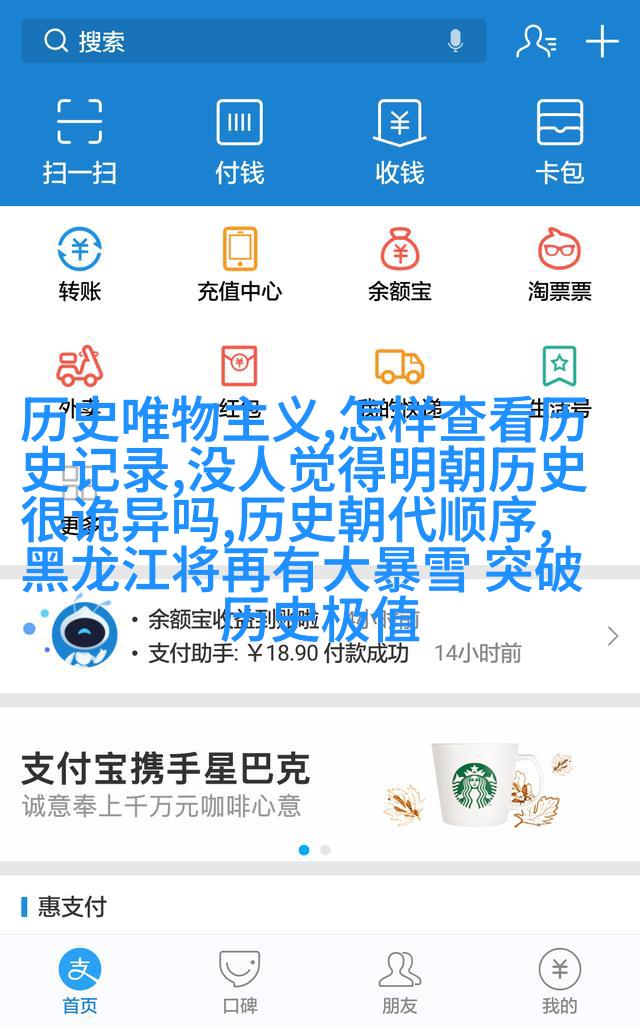Viewport: 640px width, 1026px height.
Task: Open the plus menu
Action: tap(602, 41)
